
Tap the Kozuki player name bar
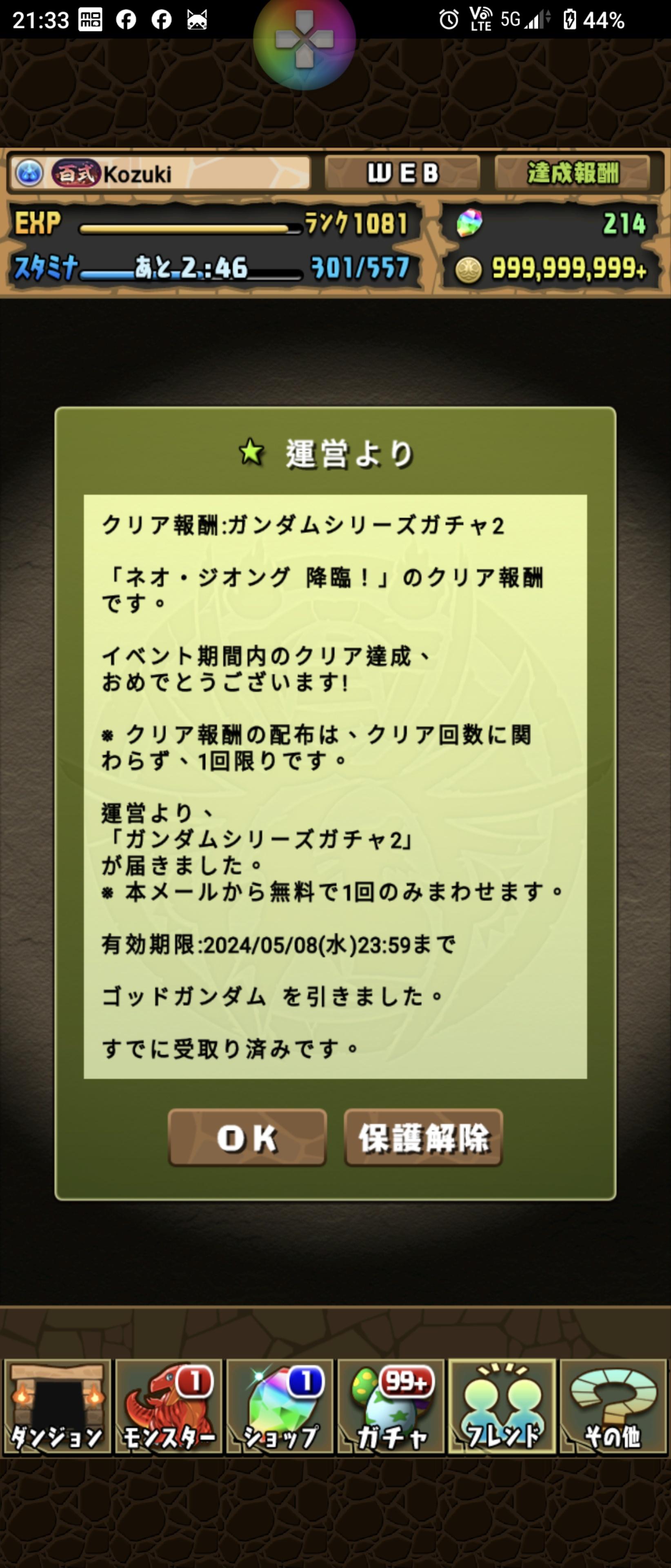160,174
